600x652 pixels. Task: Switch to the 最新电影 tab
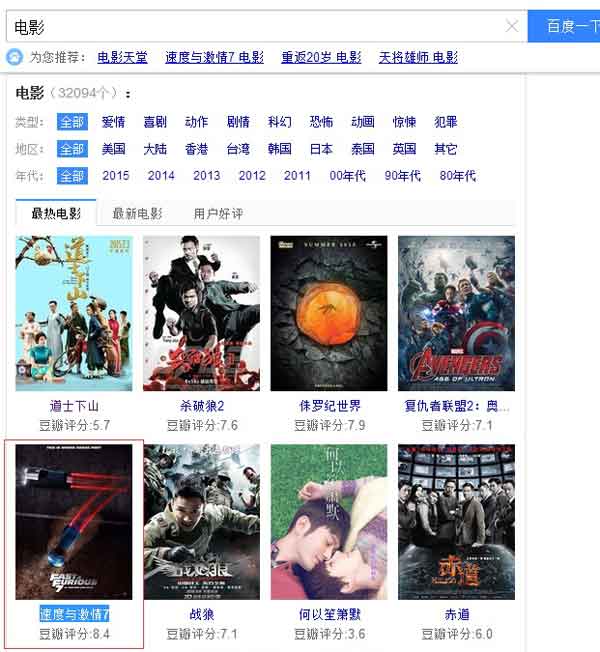(137, 213)
